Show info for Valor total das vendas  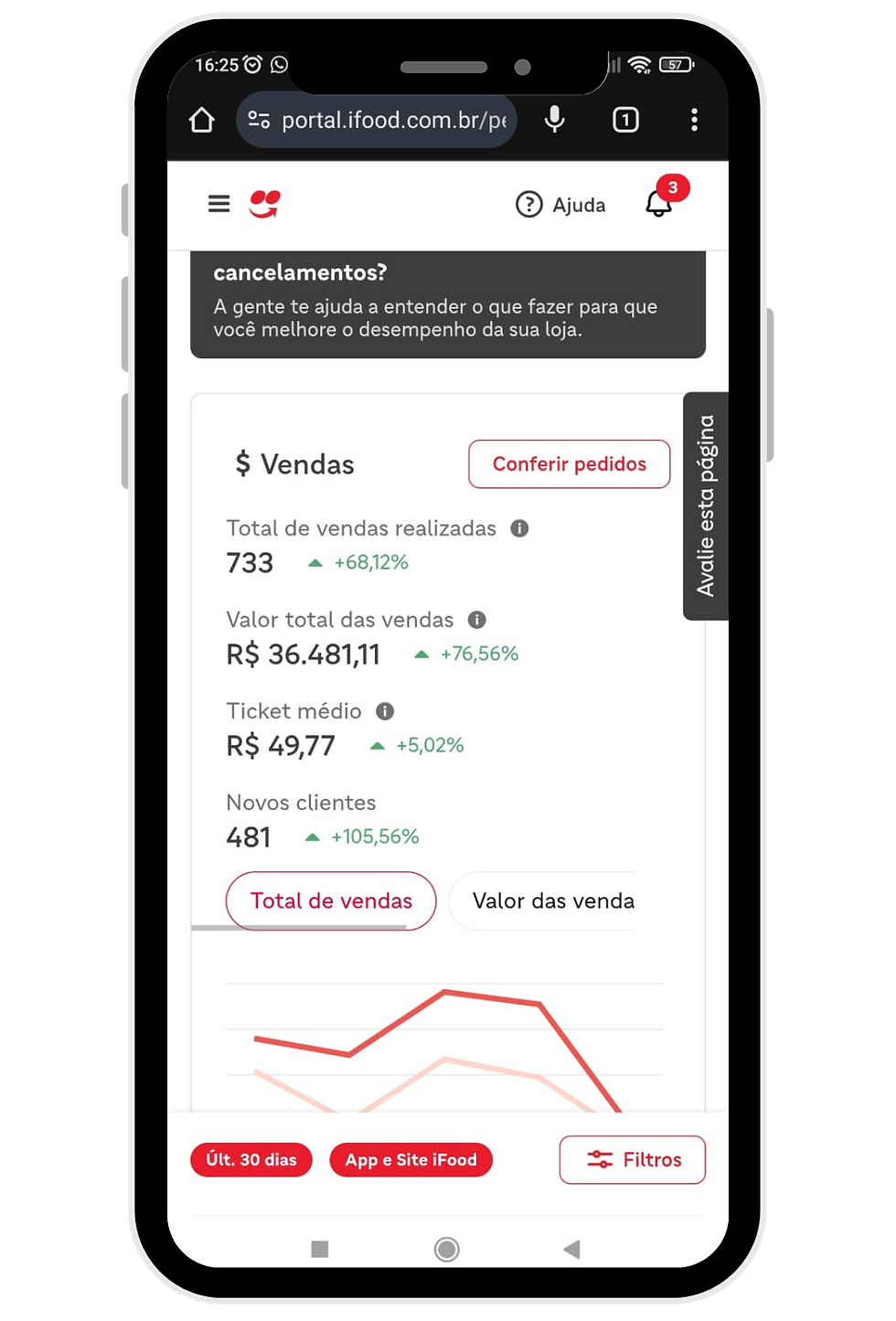476,620
